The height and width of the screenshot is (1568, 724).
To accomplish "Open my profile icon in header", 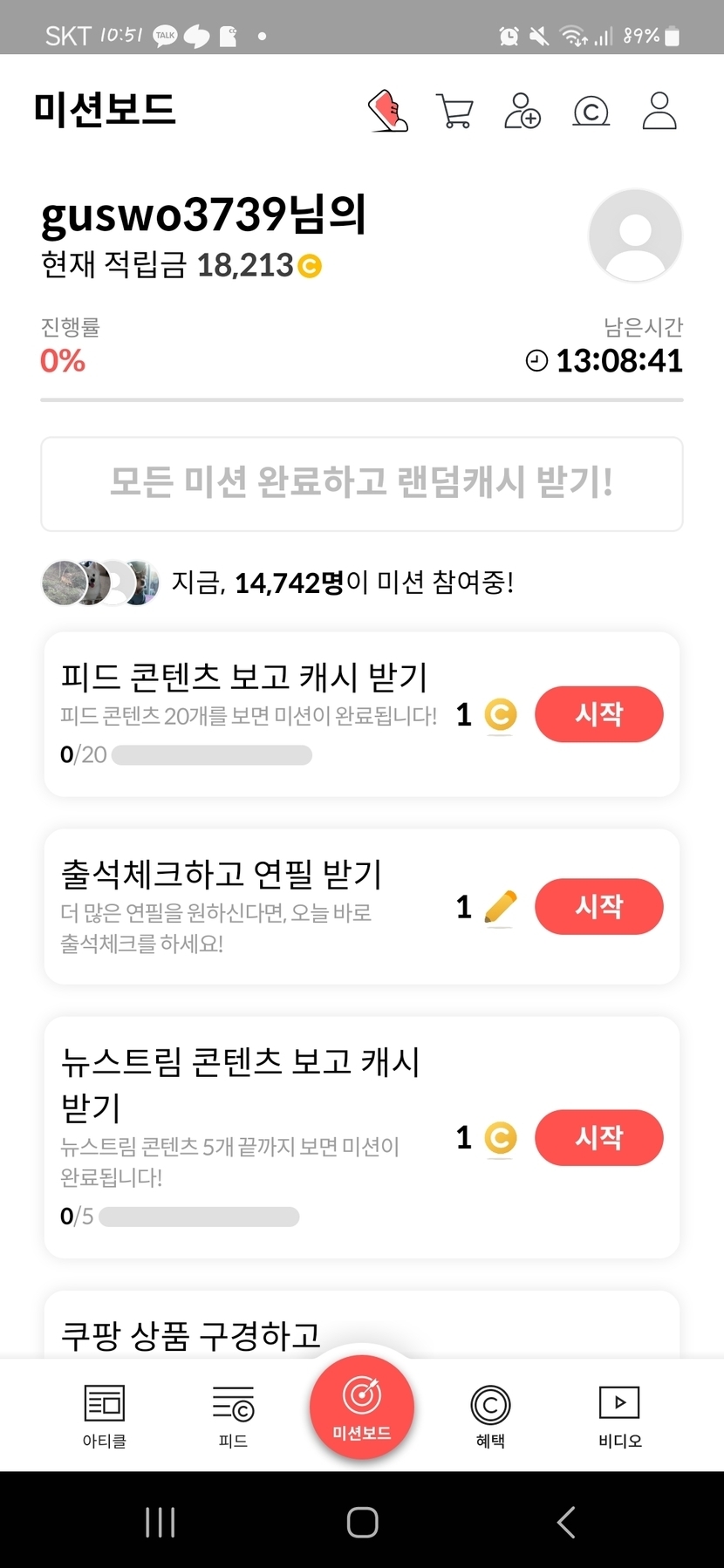I will (x=659, y=111).
